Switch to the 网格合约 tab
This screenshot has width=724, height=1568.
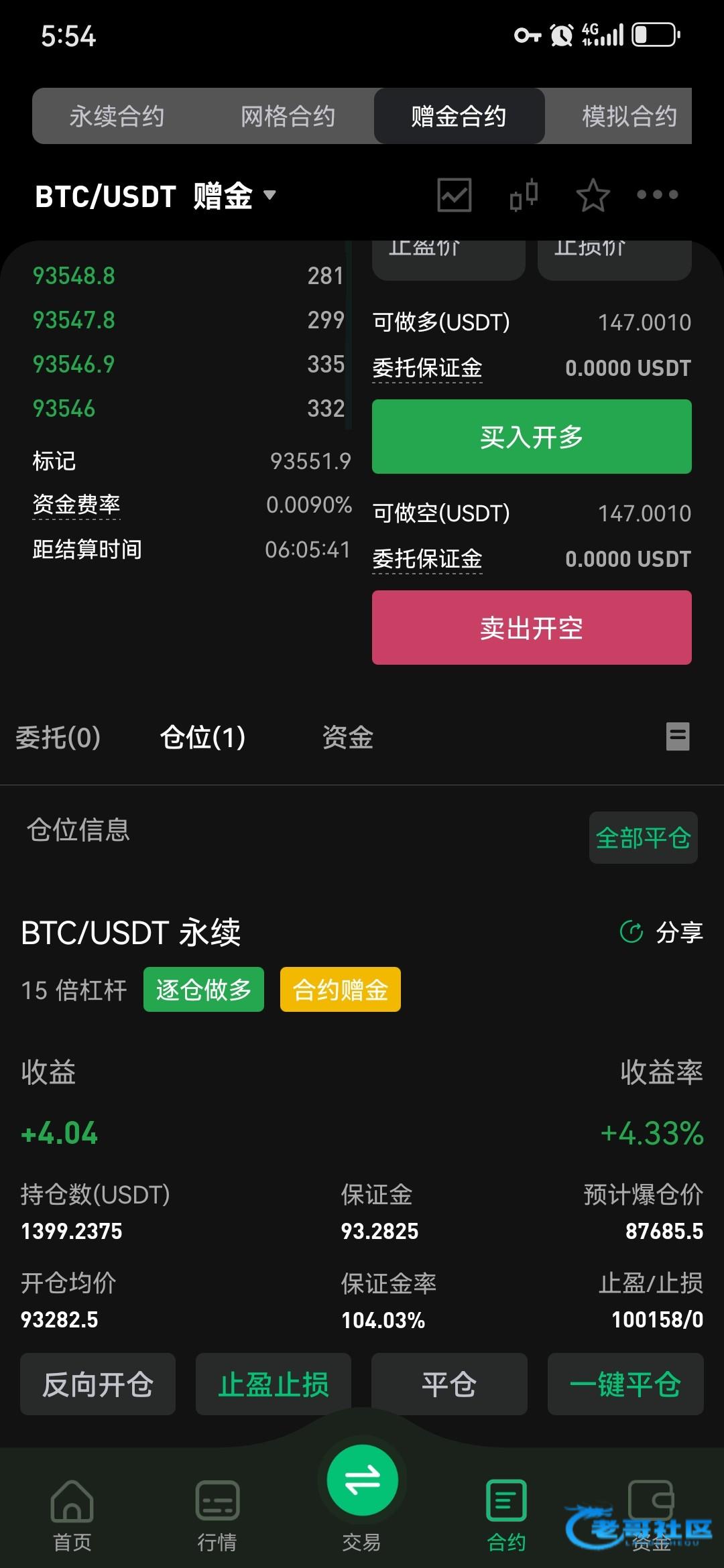(x=288, y=116)
